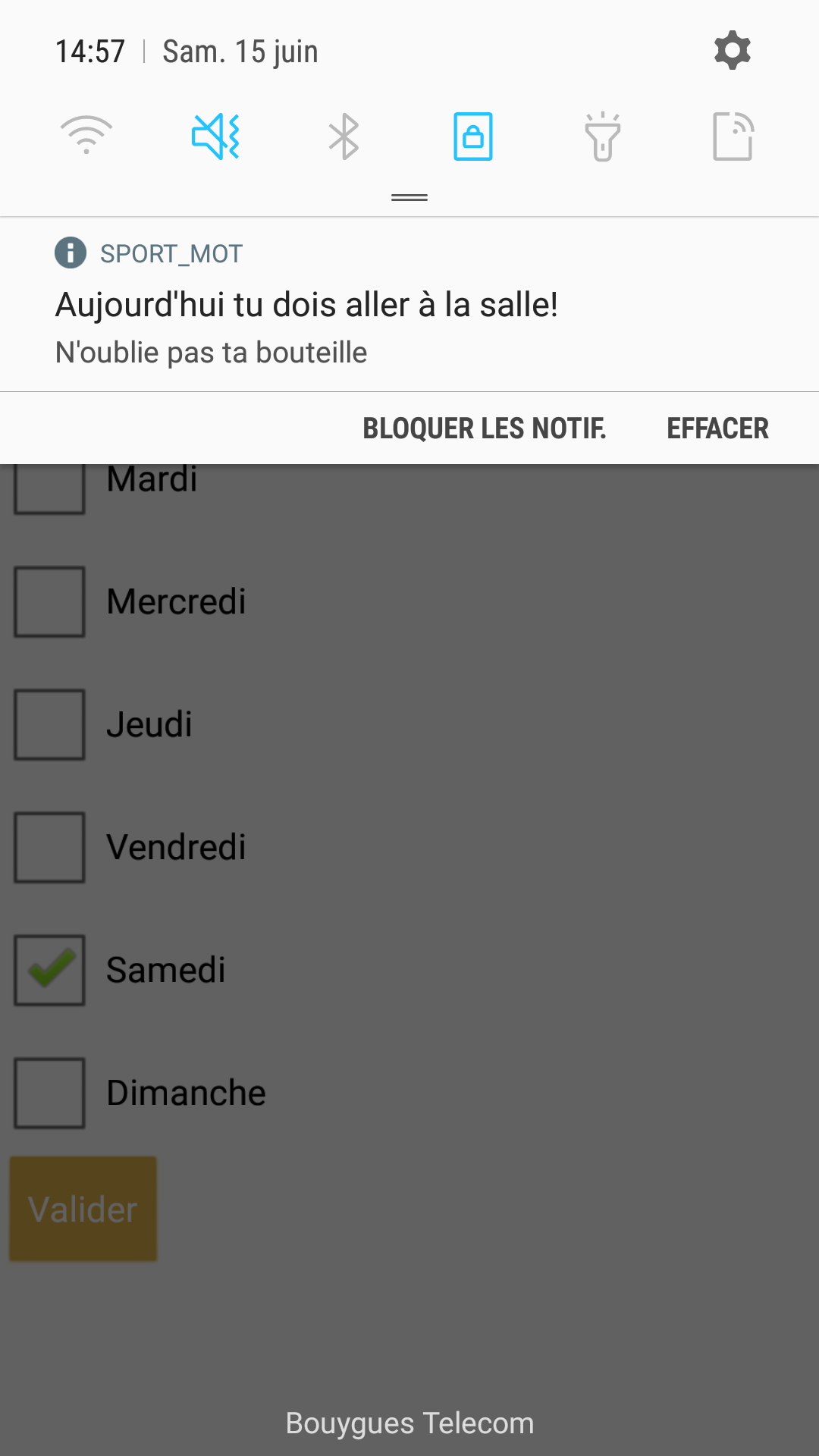Expand quick settings panel handle
Viewport: 819px width, 1456px height.
pyautogui.click(x=409, y=198)
